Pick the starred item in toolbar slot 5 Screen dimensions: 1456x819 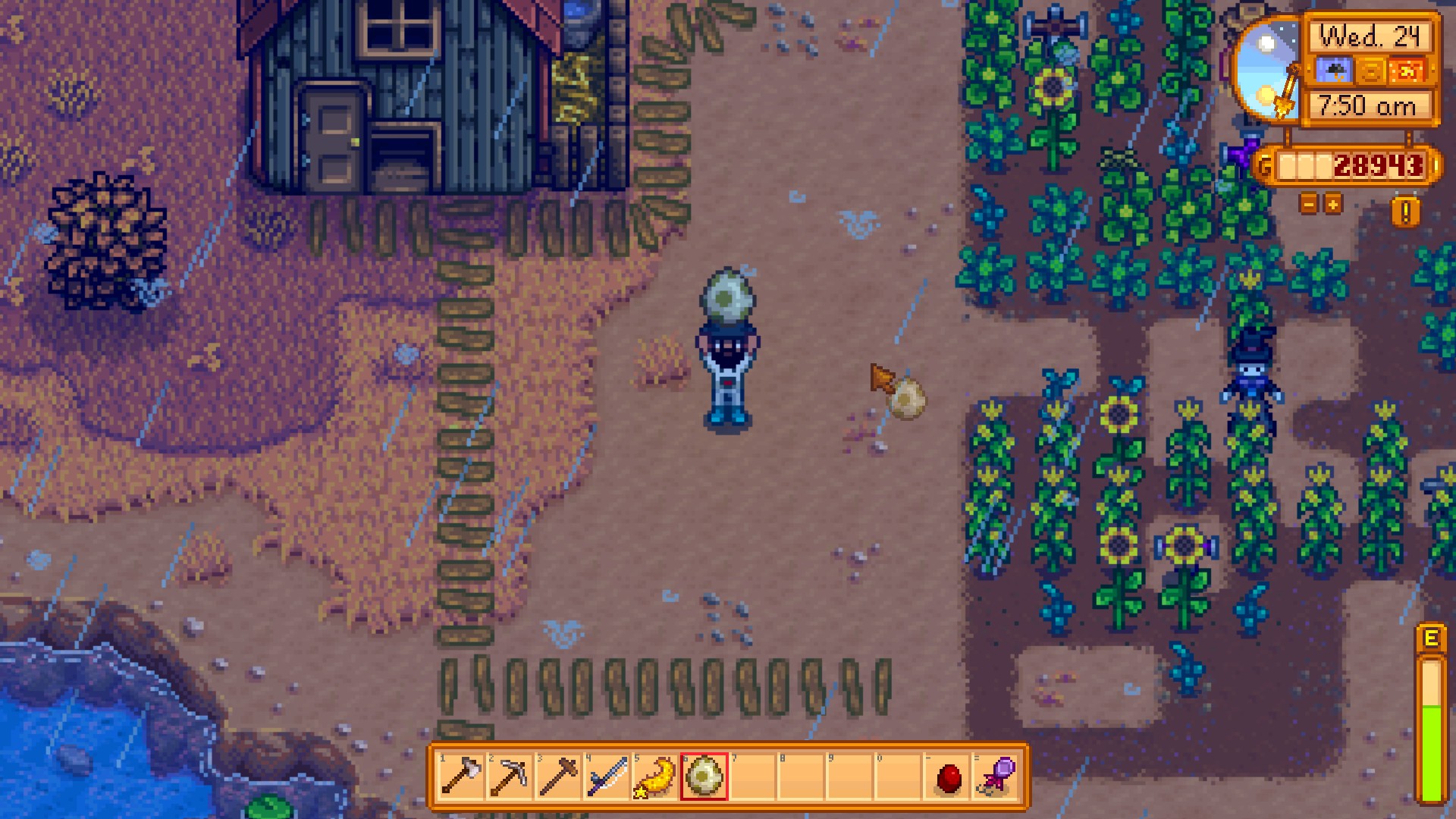pyautogui.click(x=655, y=777)
